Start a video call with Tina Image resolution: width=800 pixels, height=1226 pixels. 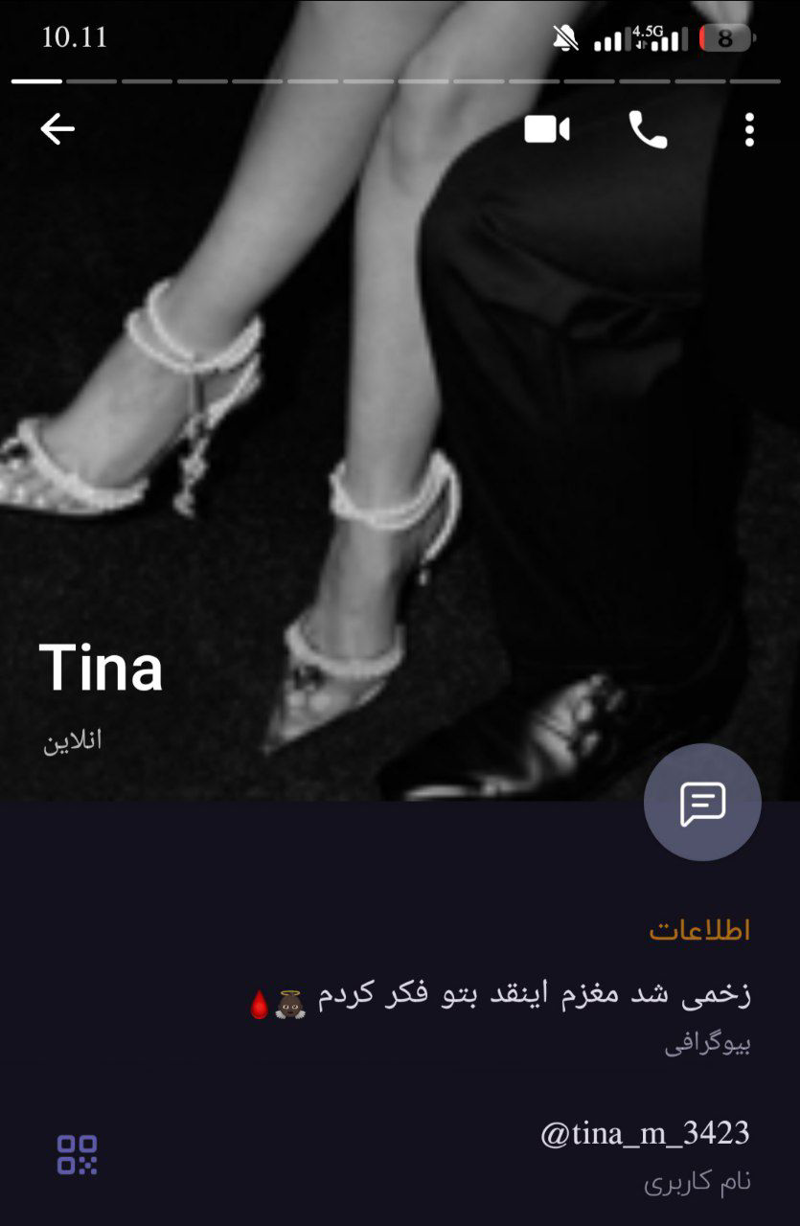547,129
